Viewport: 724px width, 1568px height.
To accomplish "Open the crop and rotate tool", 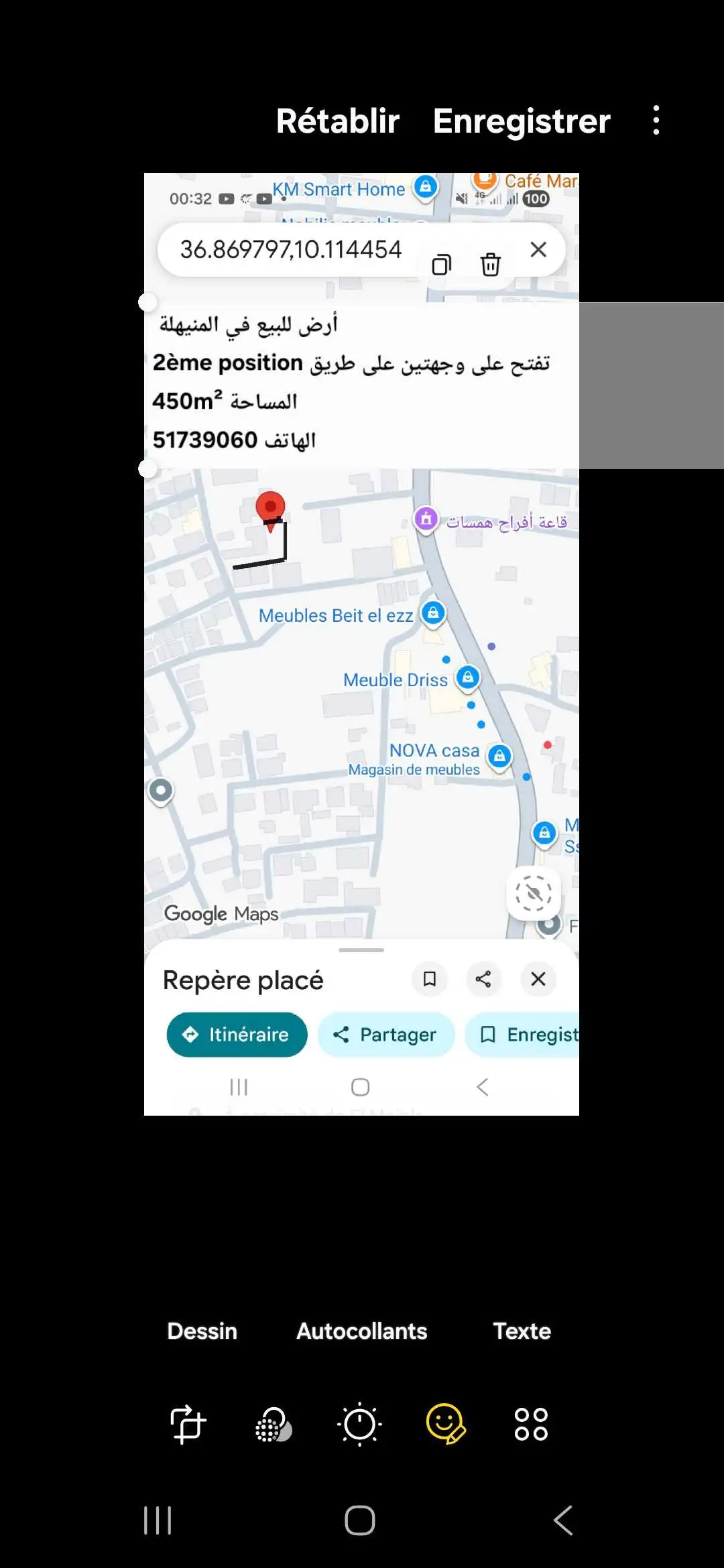I will (x=188, y=1424).
